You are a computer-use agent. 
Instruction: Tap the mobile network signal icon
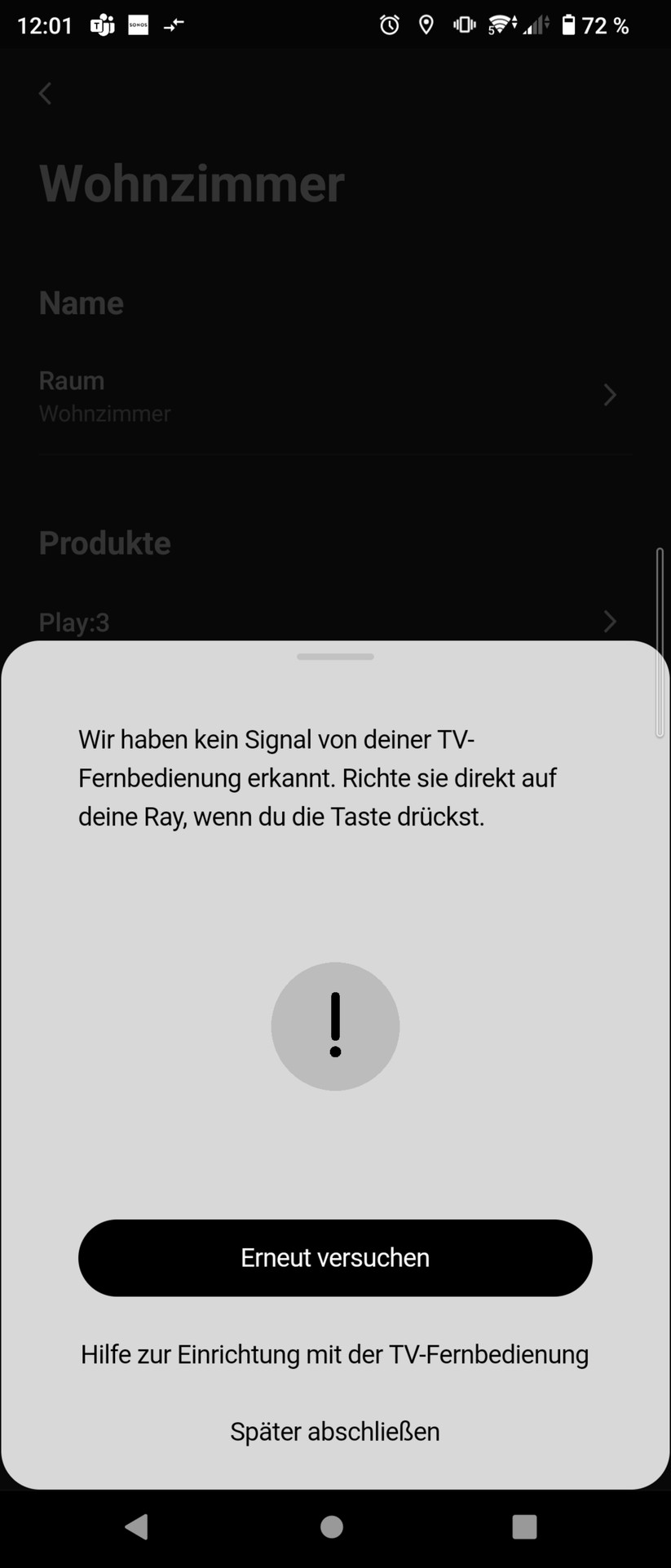pyautogui.click(x=536, y=24)
